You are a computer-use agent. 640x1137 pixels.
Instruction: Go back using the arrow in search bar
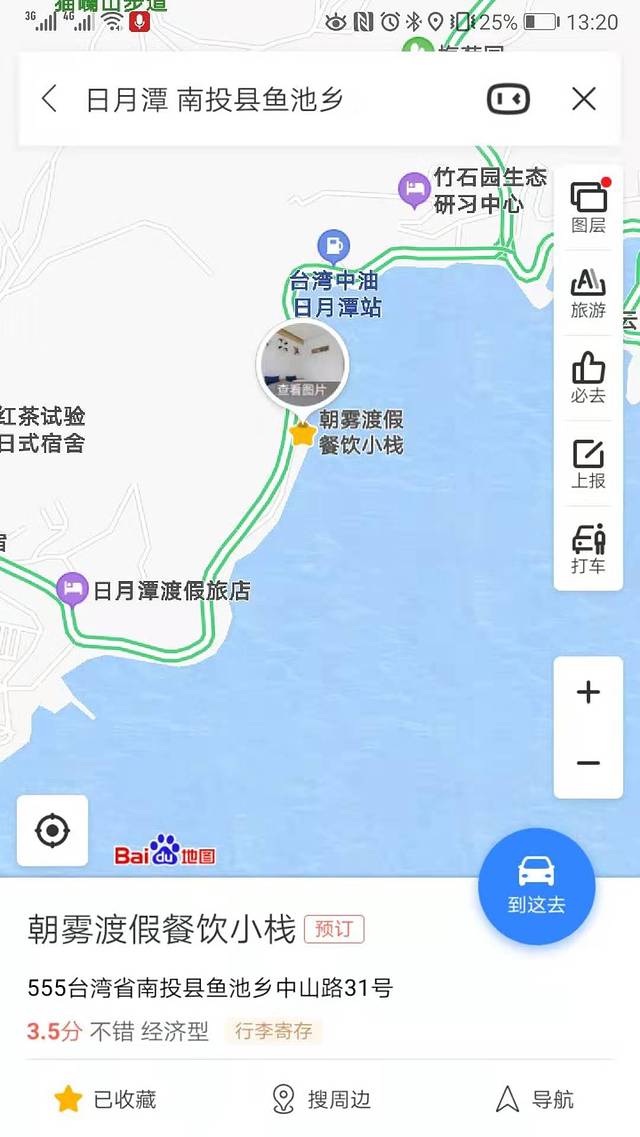click(x=49, y=99)
